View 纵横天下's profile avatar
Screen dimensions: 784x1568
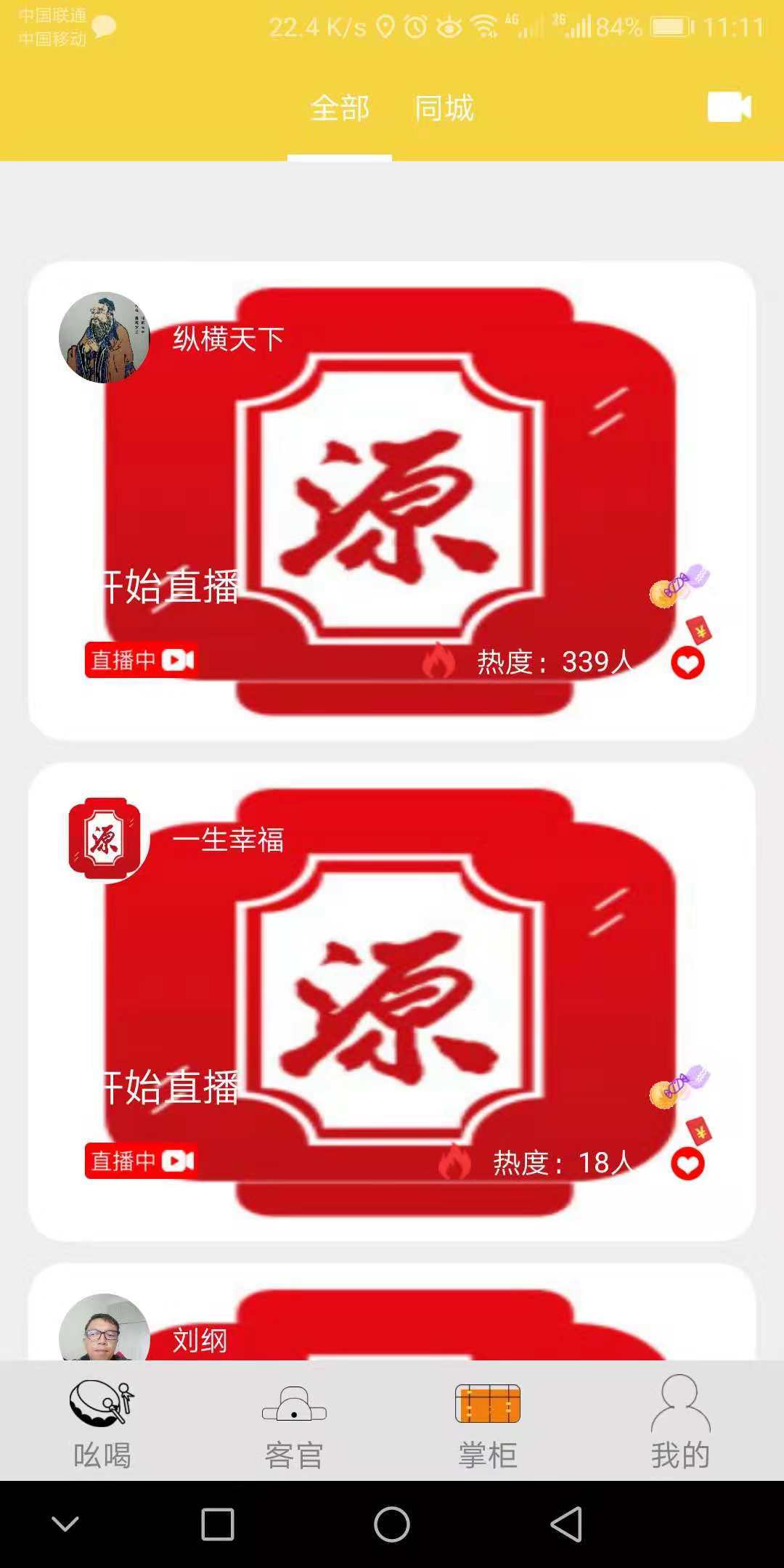105,338
